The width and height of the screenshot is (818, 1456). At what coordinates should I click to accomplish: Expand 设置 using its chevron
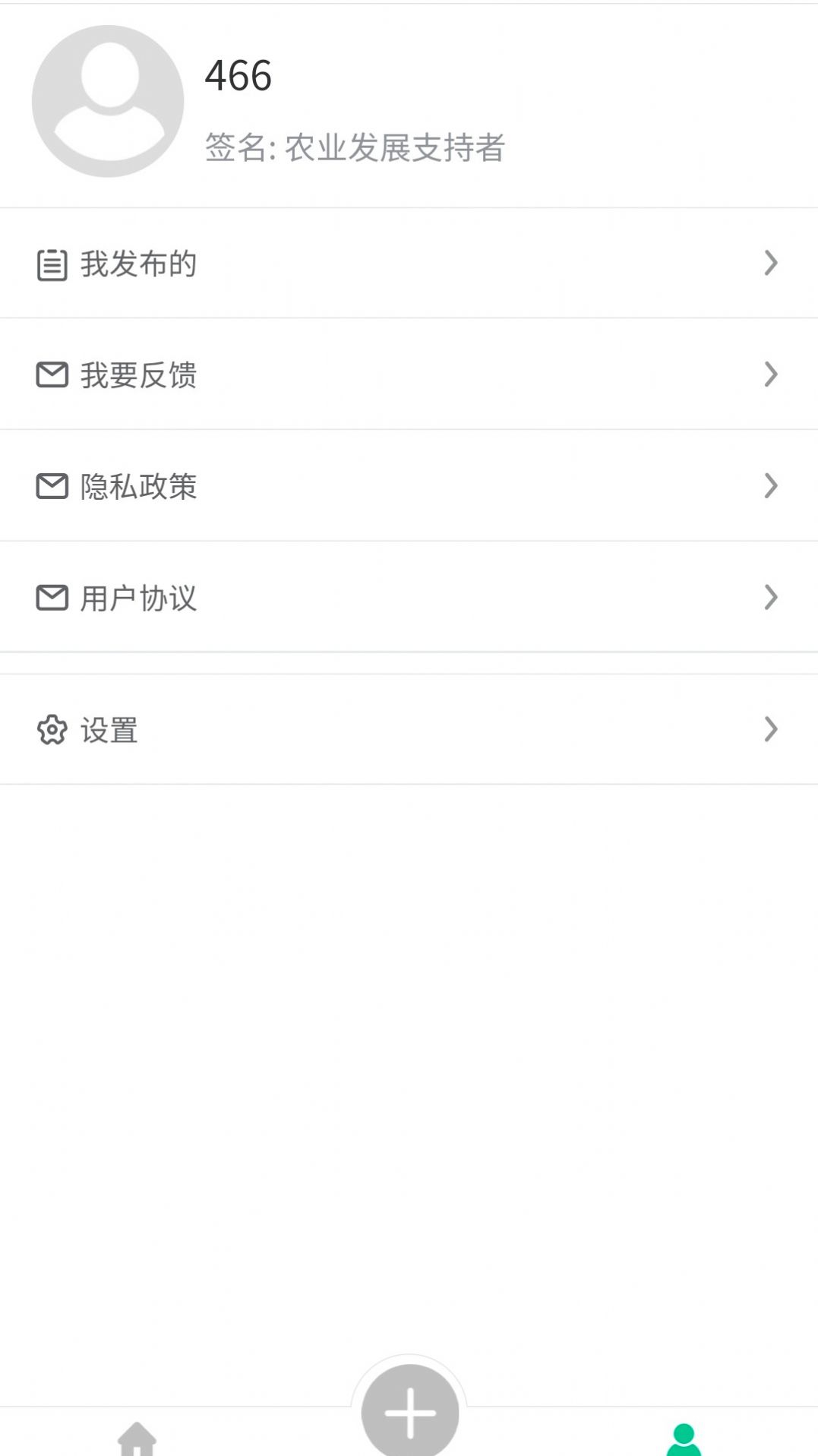coord(772,729)
